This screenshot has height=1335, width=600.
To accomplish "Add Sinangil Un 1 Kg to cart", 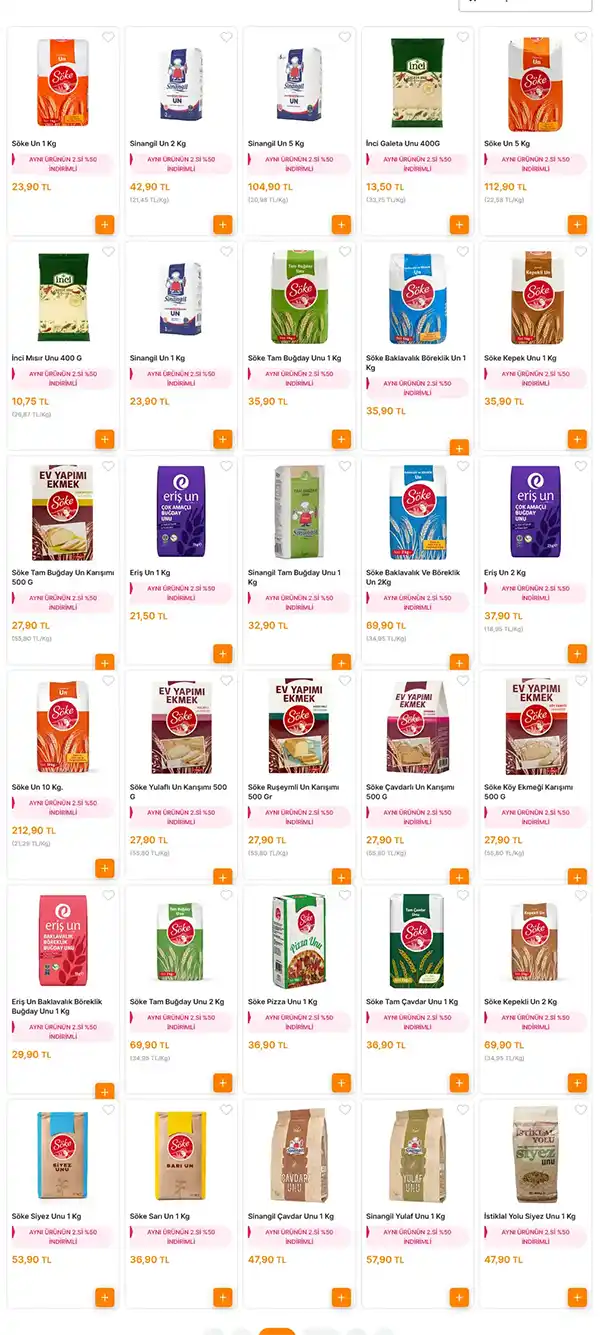I will (223, 439).
